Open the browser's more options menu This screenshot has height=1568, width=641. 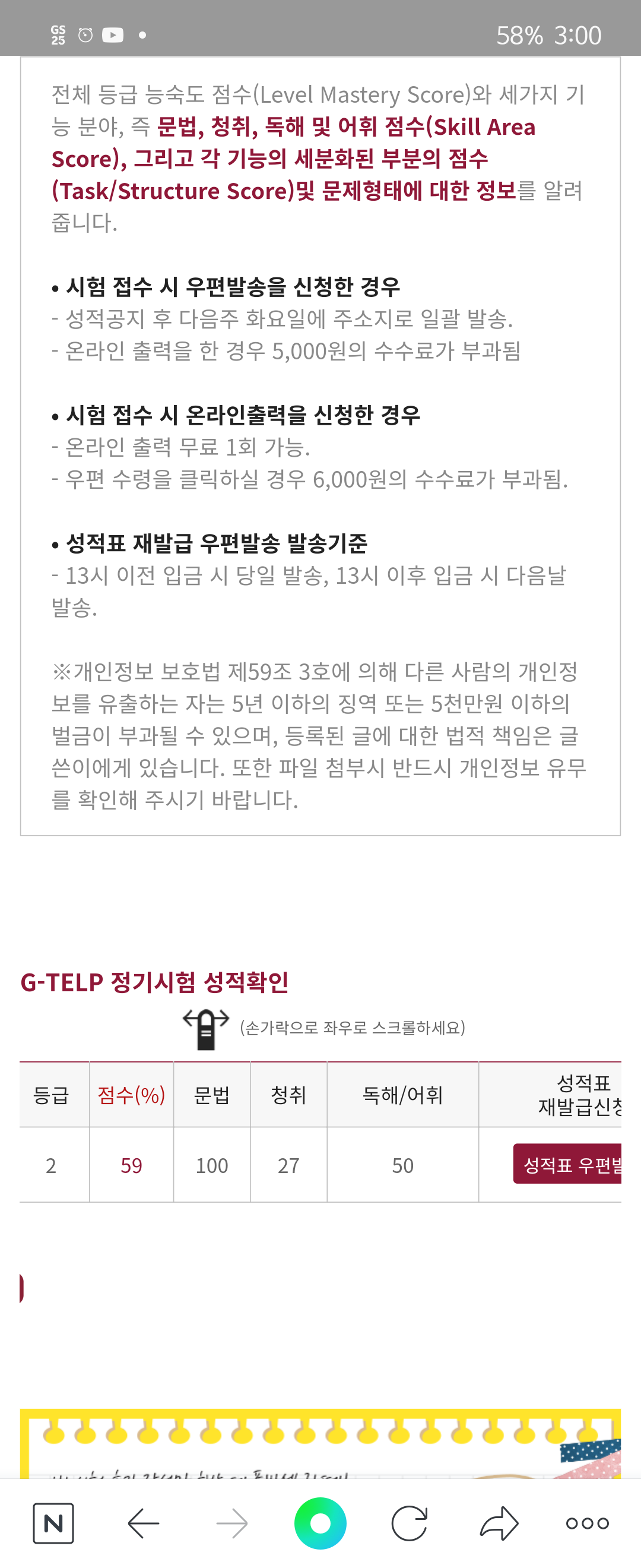tap(587, 1523)
